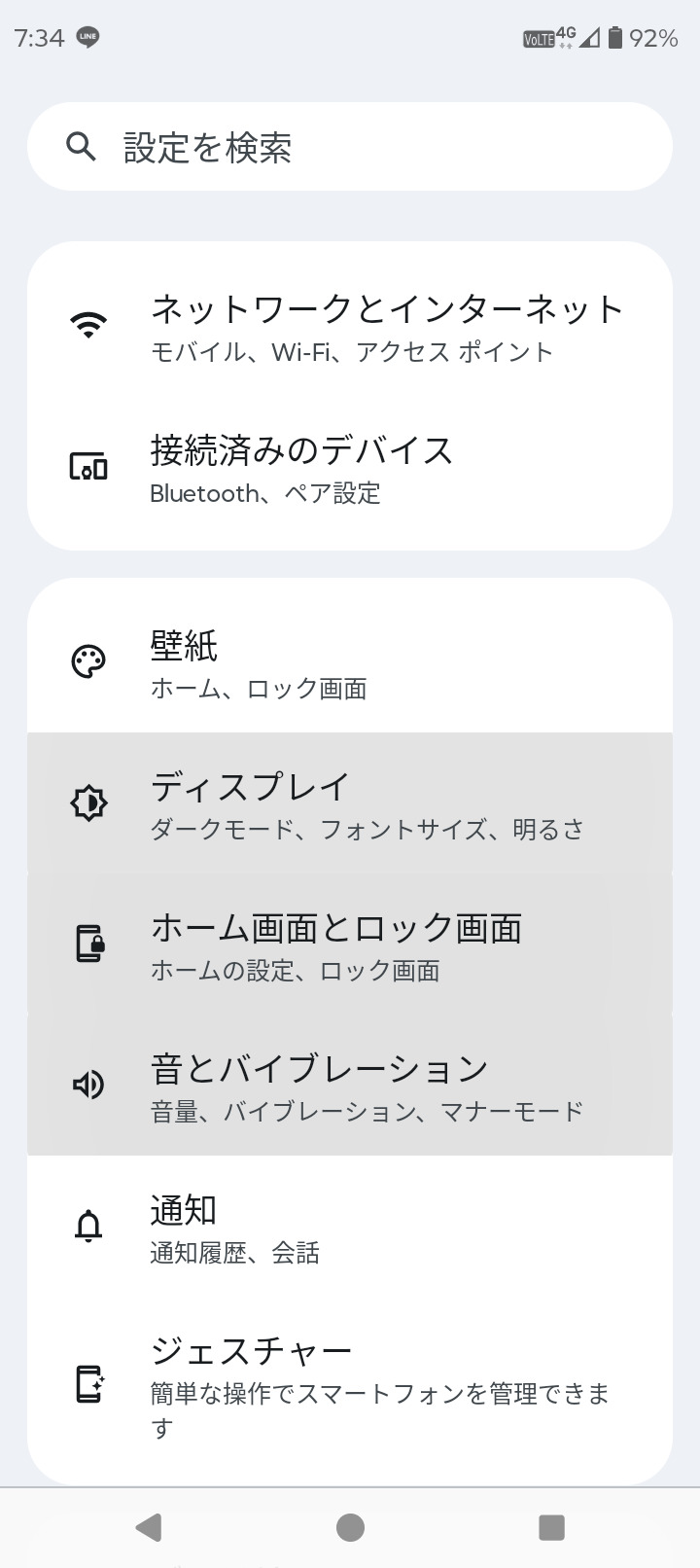The width and height of the screenshot is (700, 1568).
Task: Open ネットワークとインターネット settings
Action: click(350, 326)
